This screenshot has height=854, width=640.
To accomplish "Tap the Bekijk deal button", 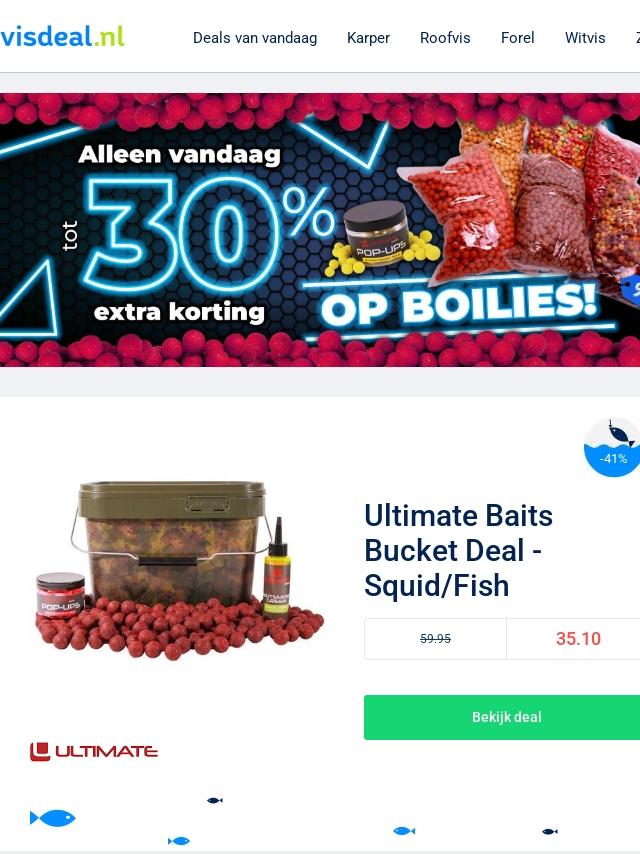I will pyautogui.click(x=502, y=717).
